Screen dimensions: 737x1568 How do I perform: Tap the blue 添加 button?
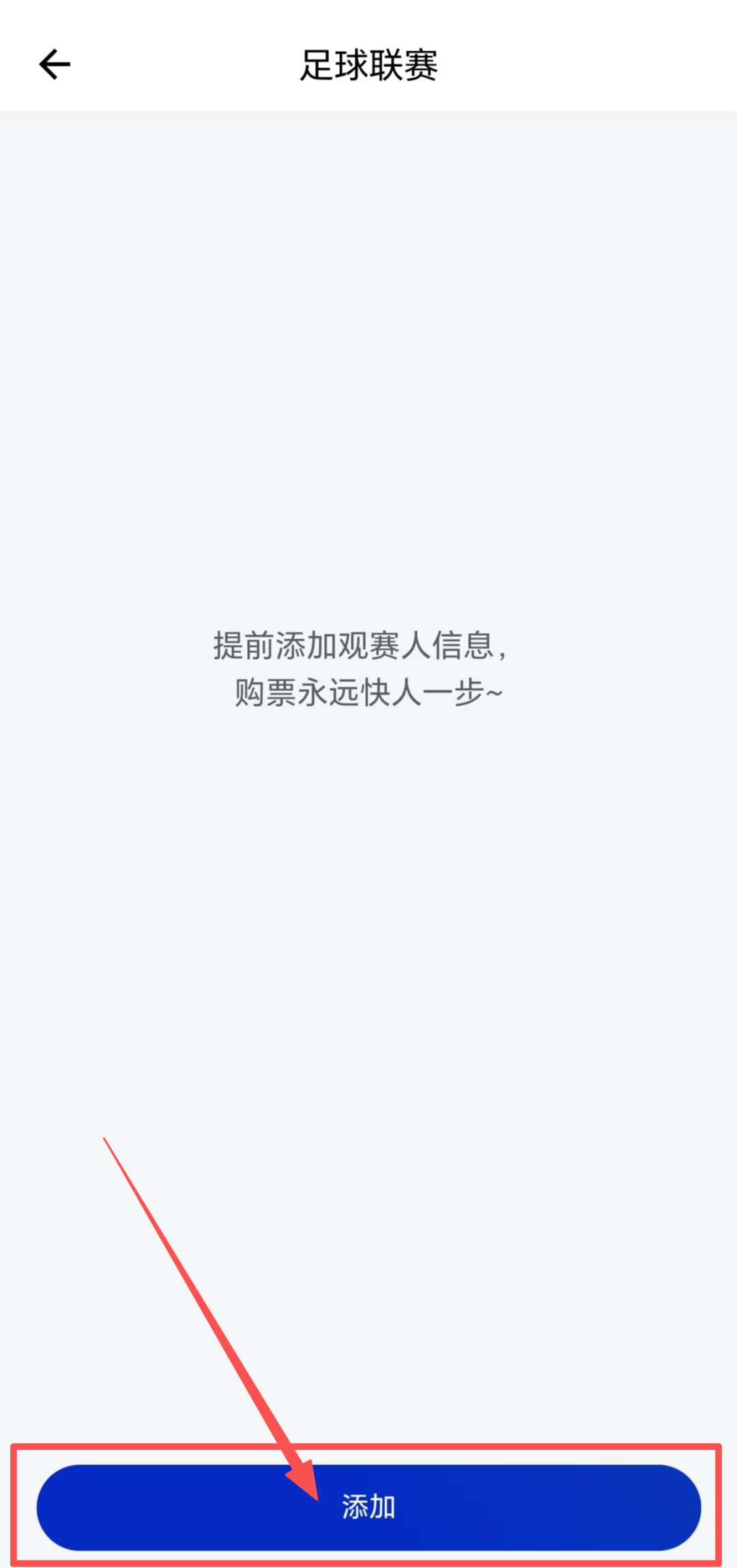pyautogui.click(x=369, y=1507)
